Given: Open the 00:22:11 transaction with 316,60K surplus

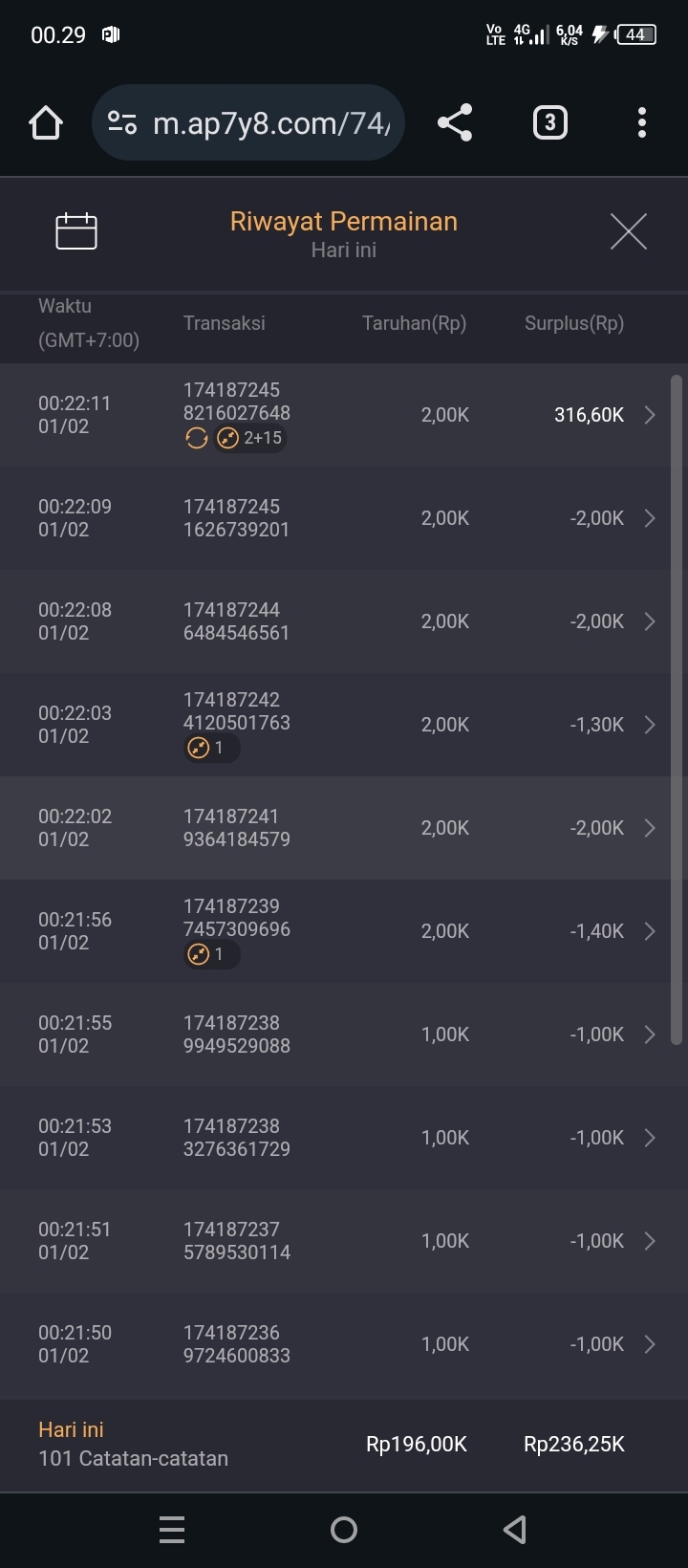Looking at the screenshot, I should (x=344, y=415).
